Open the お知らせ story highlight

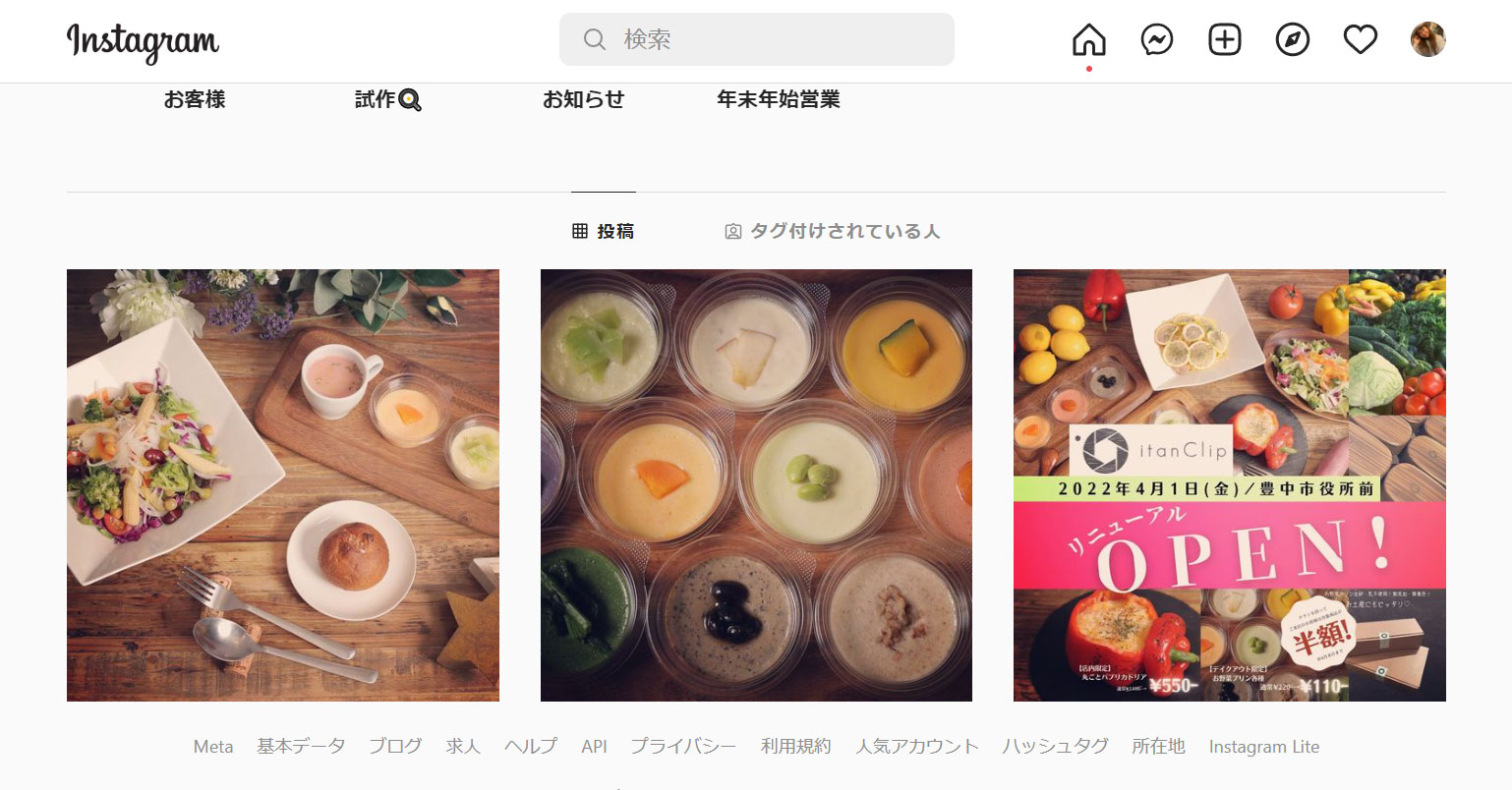tap(583, 99)
